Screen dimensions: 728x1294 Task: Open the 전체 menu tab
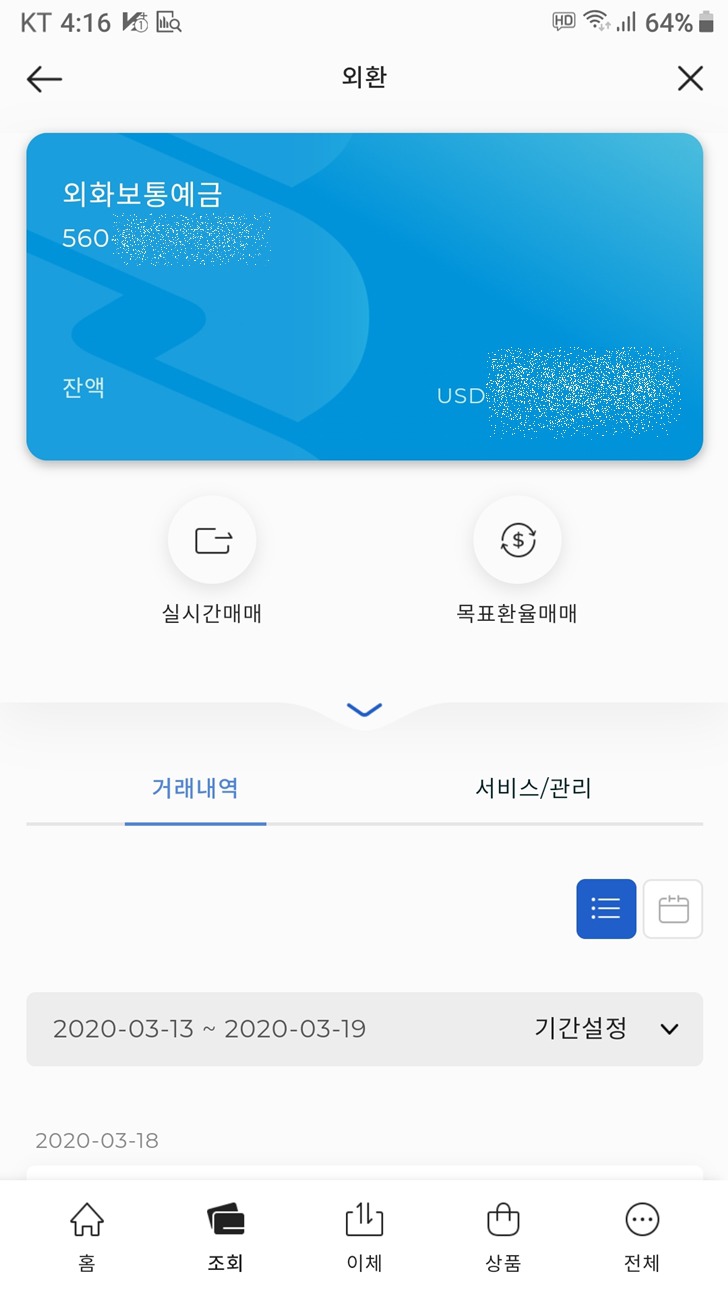tap(642, 1236)
